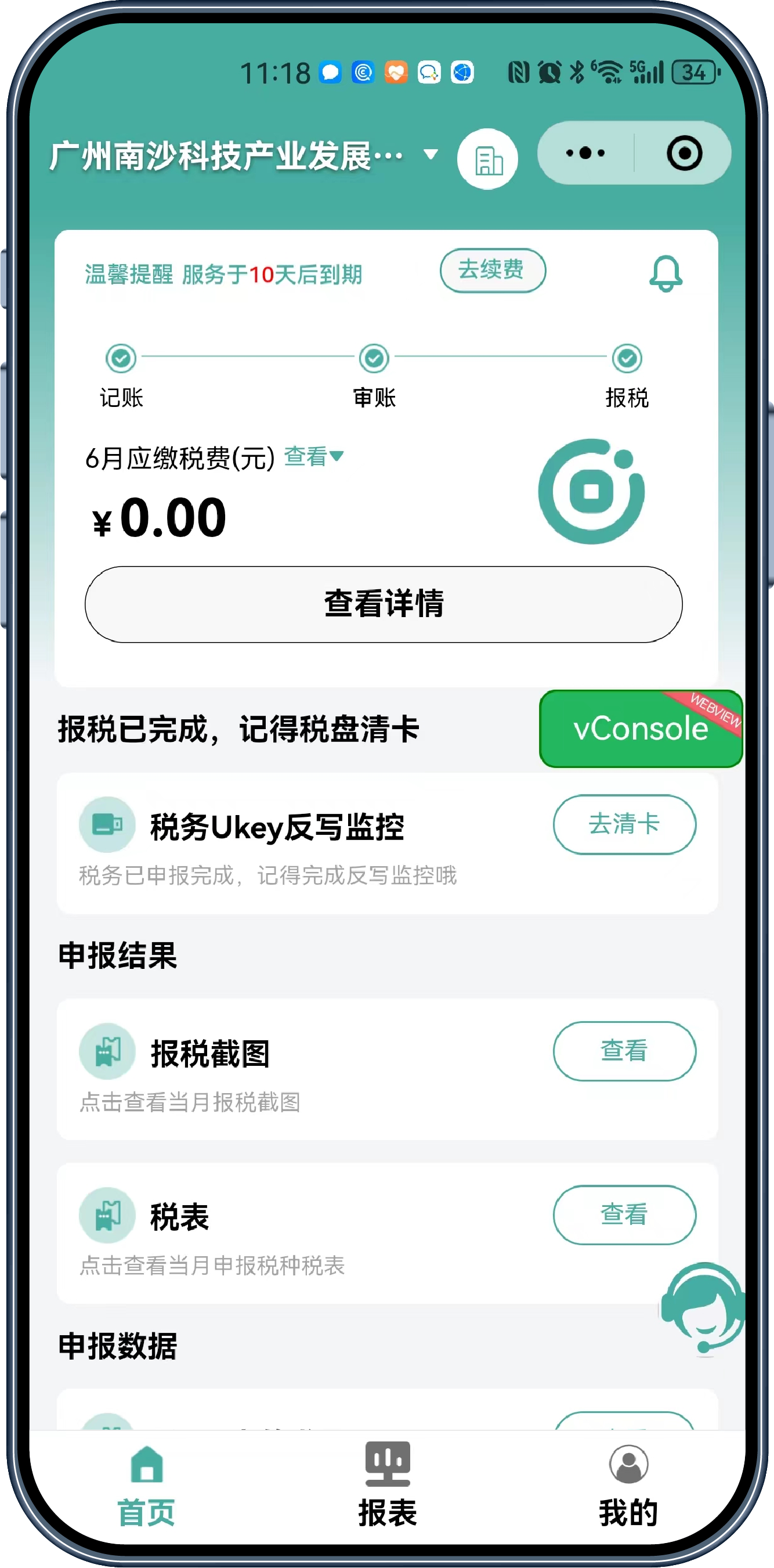Open the mini program more options menu
The width and height of the screenshot is (774, 1568).
coord(585,153)
